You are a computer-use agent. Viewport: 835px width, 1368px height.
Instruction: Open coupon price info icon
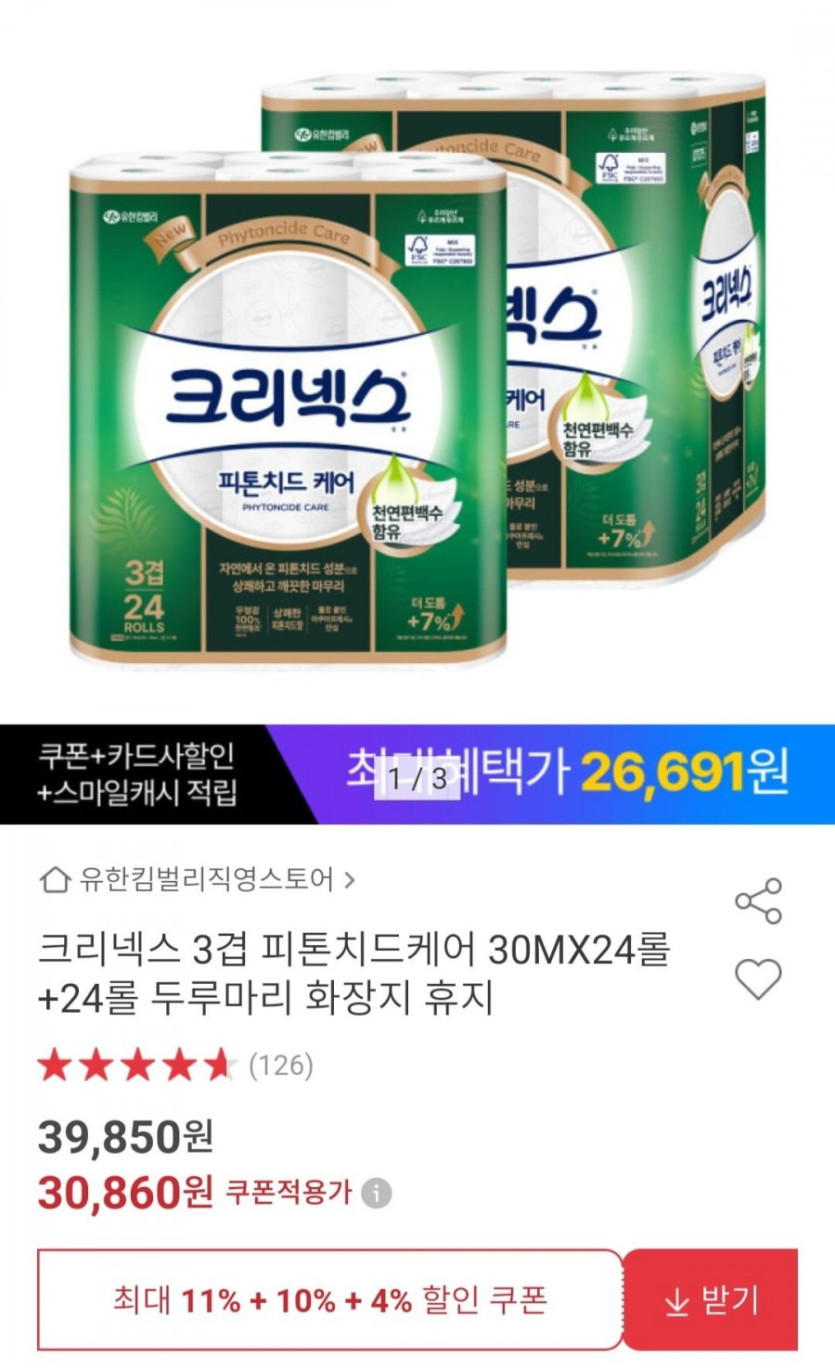[x=376, y=1193]
